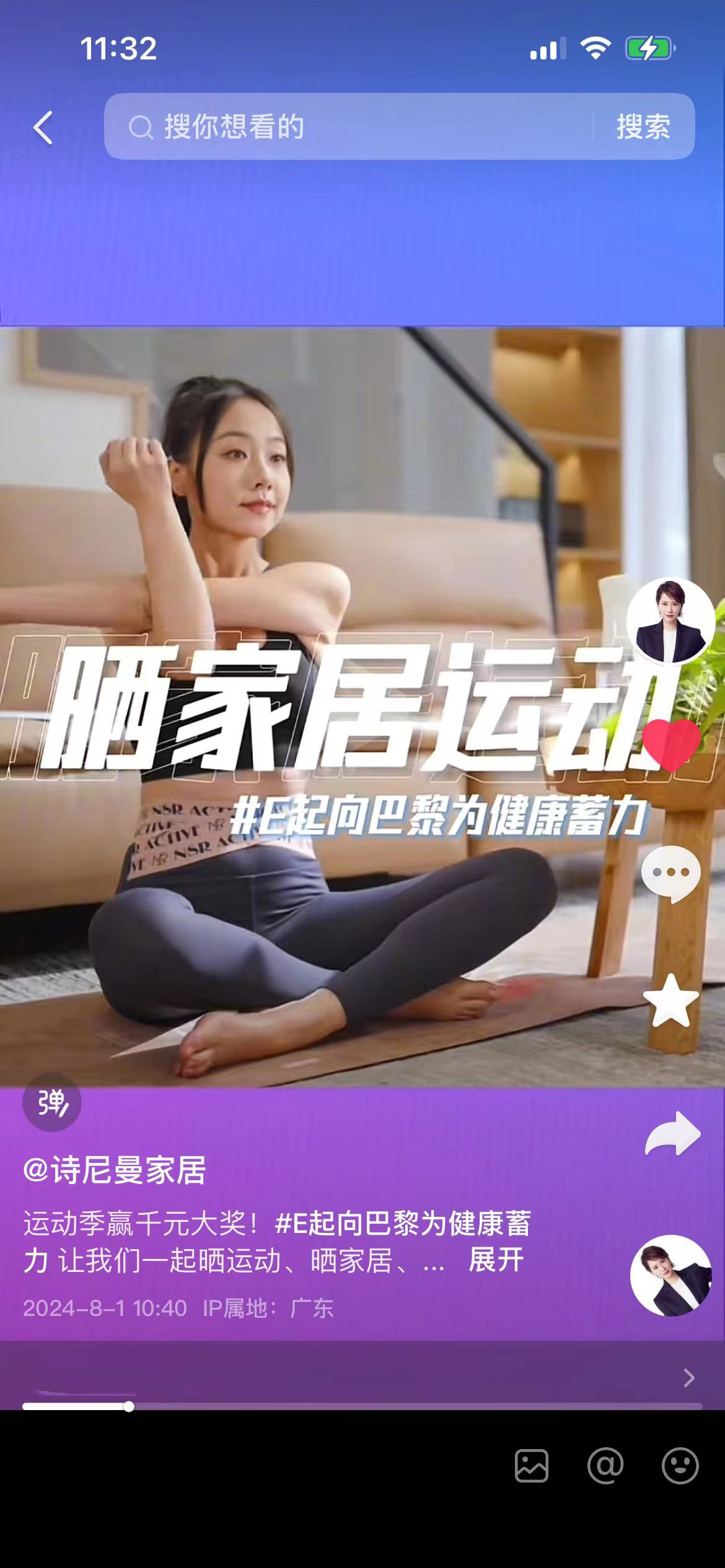Image resolution: width=725 pixels, height=1568 pixels.
Task: Open the author's avatar beside the video
Action: pyautogui.click(x=670, y=621)
